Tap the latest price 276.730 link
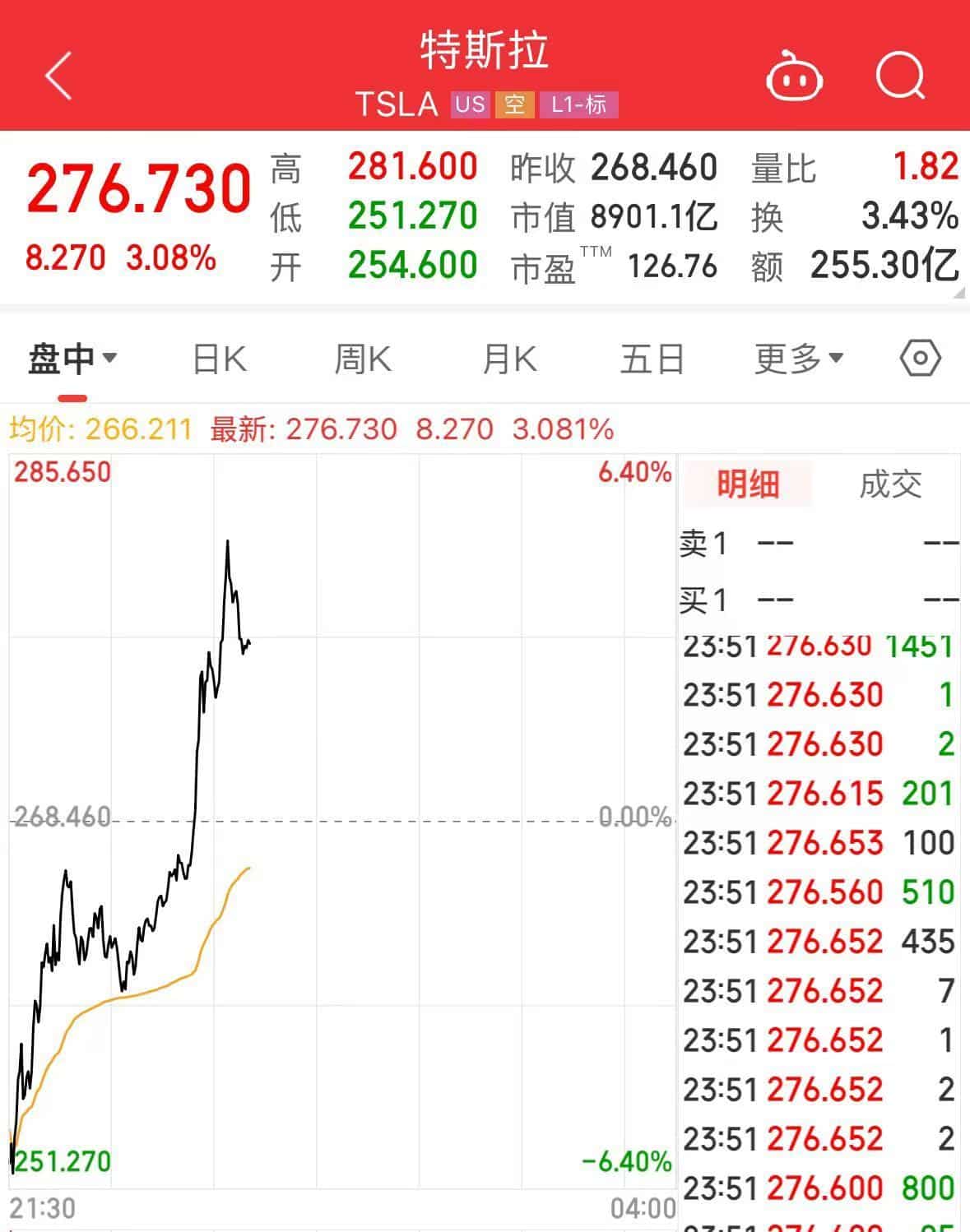The image size is (970, 1232). point(341,428)
